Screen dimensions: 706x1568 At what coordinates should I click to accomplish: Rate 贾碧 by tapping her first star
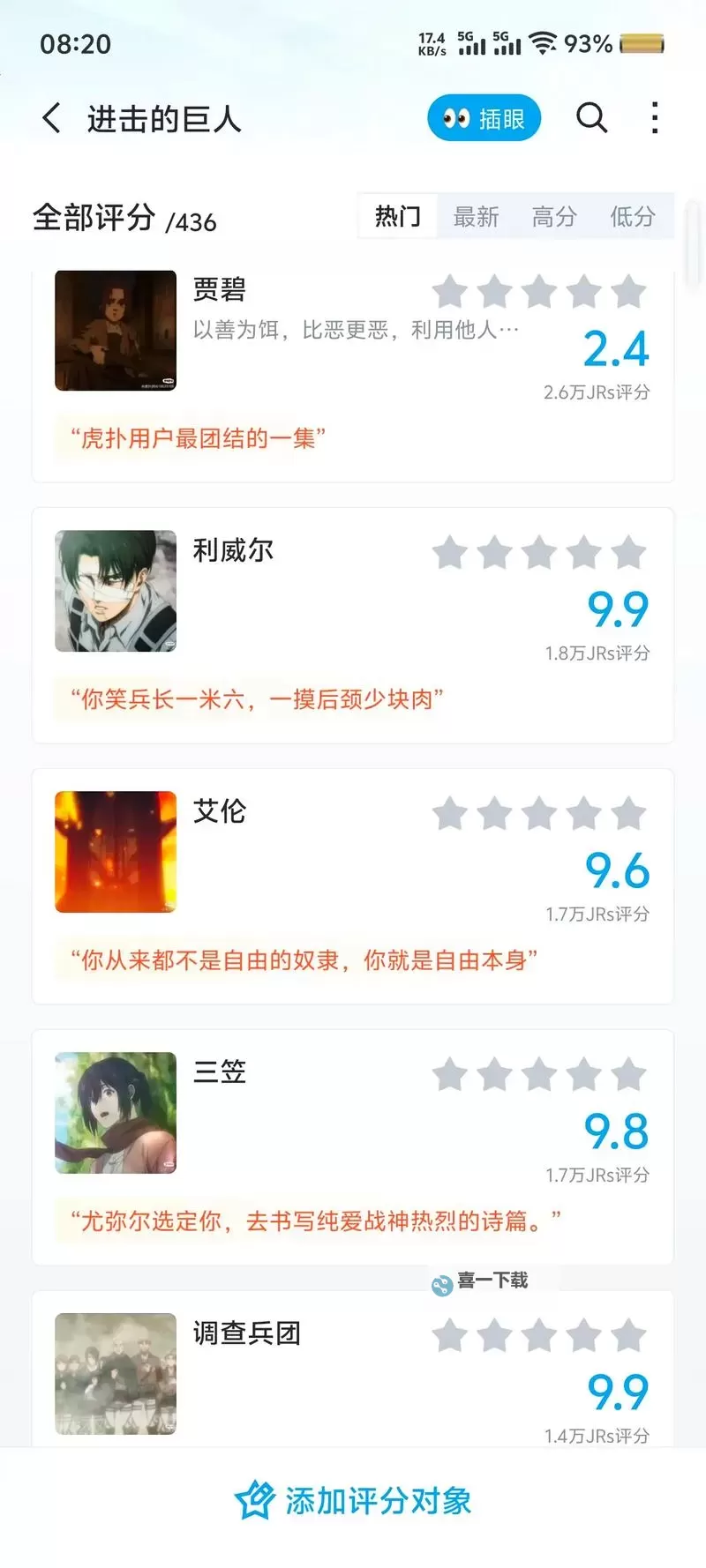[451, 292]
